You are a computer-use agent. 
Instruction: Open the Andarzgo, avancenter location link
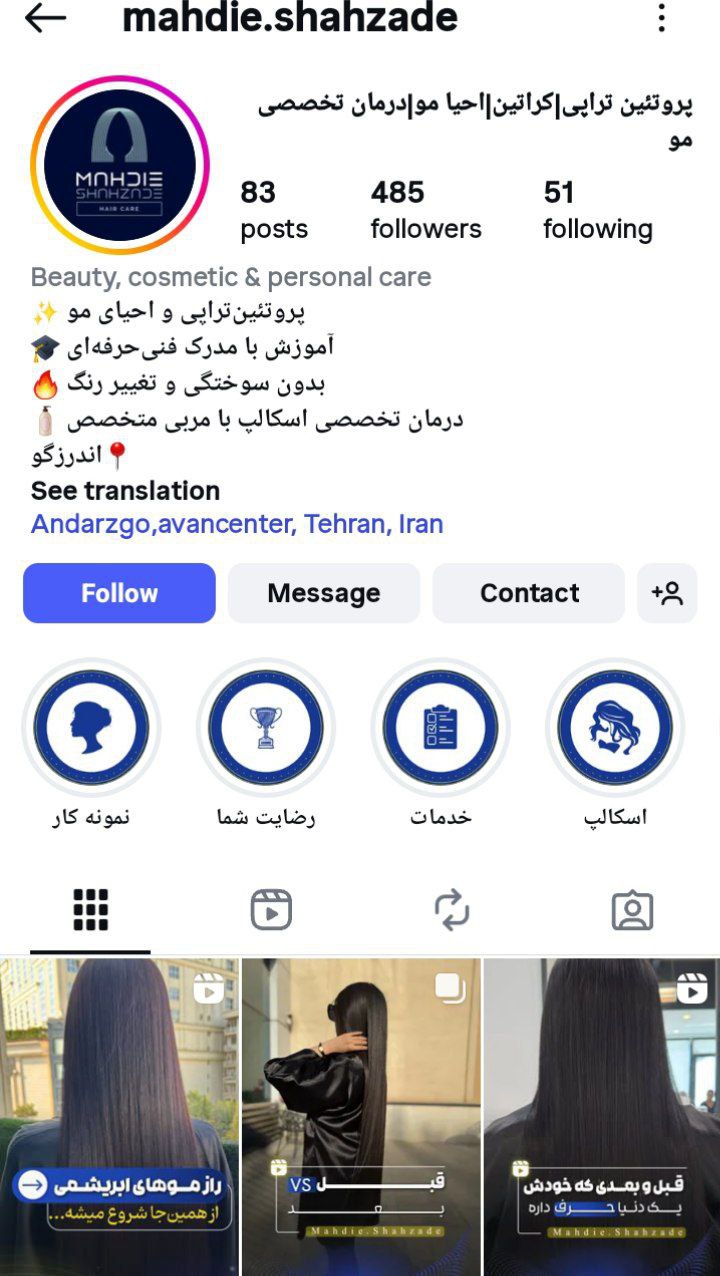click(x=237, y=524)
